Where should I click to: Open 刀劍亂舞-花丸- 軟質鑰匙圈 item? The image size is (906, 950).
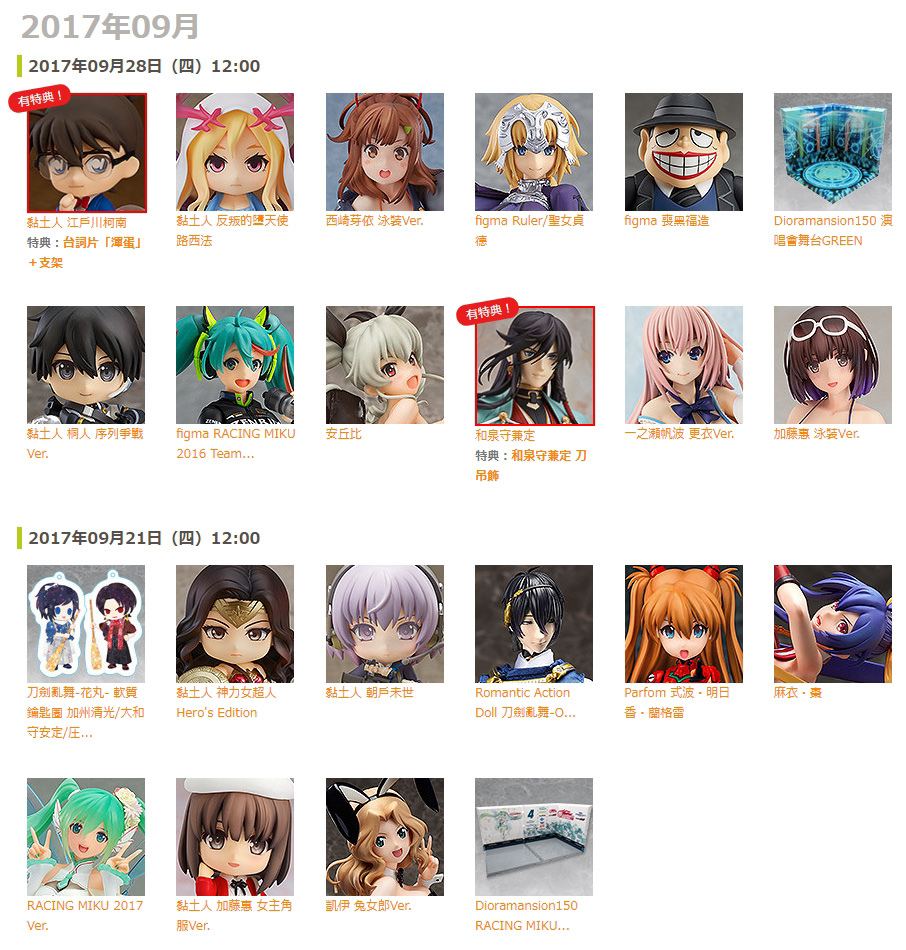[x=86, y=624]
